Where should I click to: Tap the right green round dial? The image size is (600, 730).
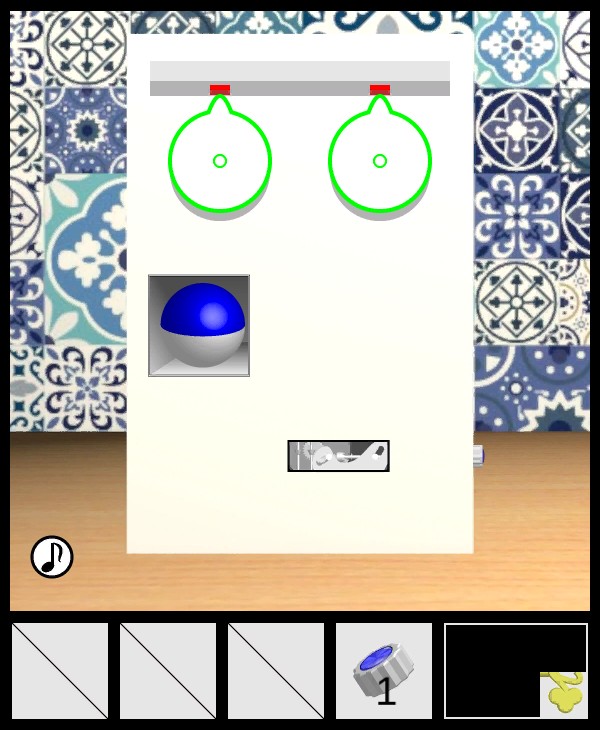[380, 161]
